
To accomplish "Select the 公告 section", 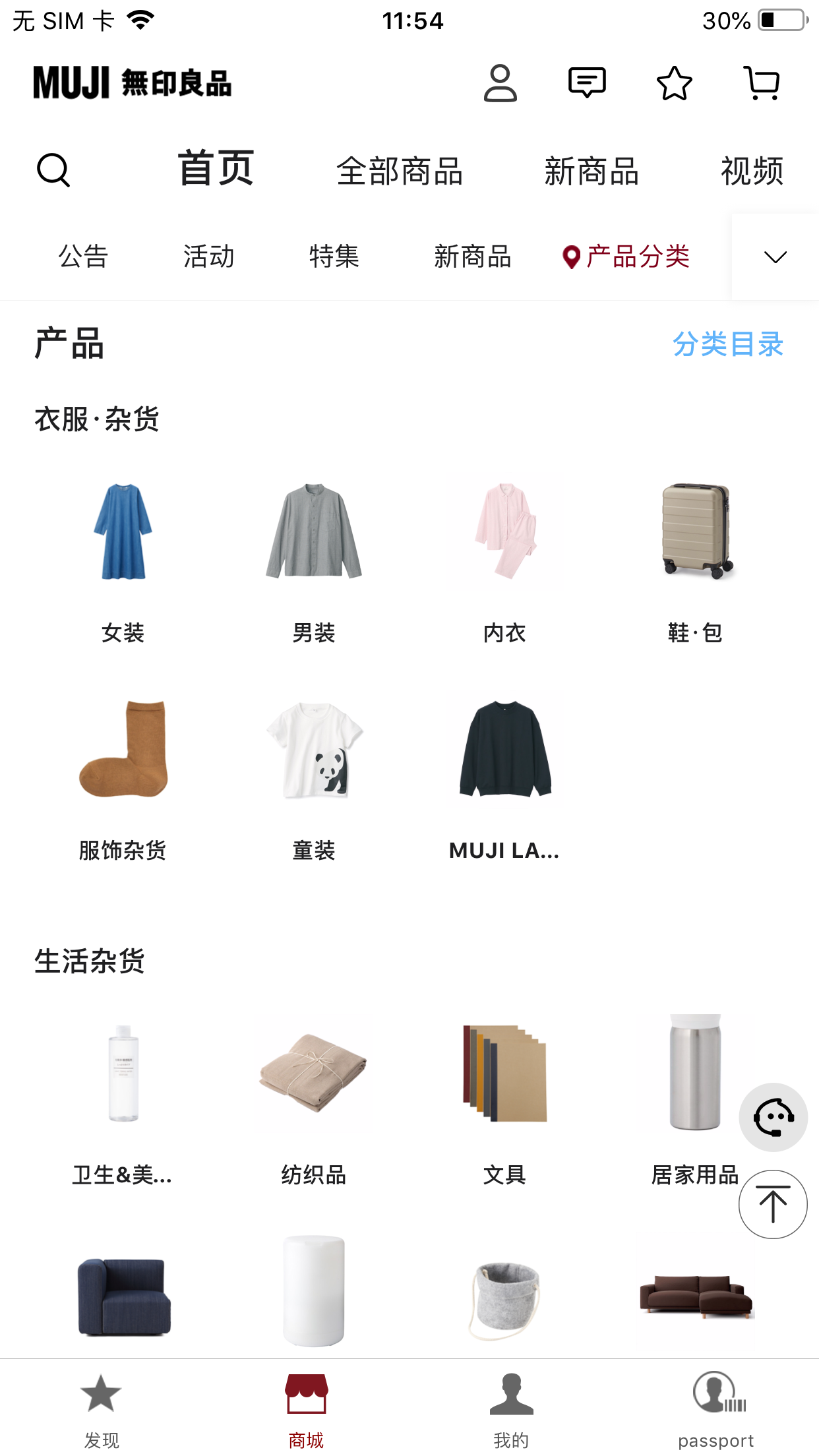I will click(x=83, y=257).
